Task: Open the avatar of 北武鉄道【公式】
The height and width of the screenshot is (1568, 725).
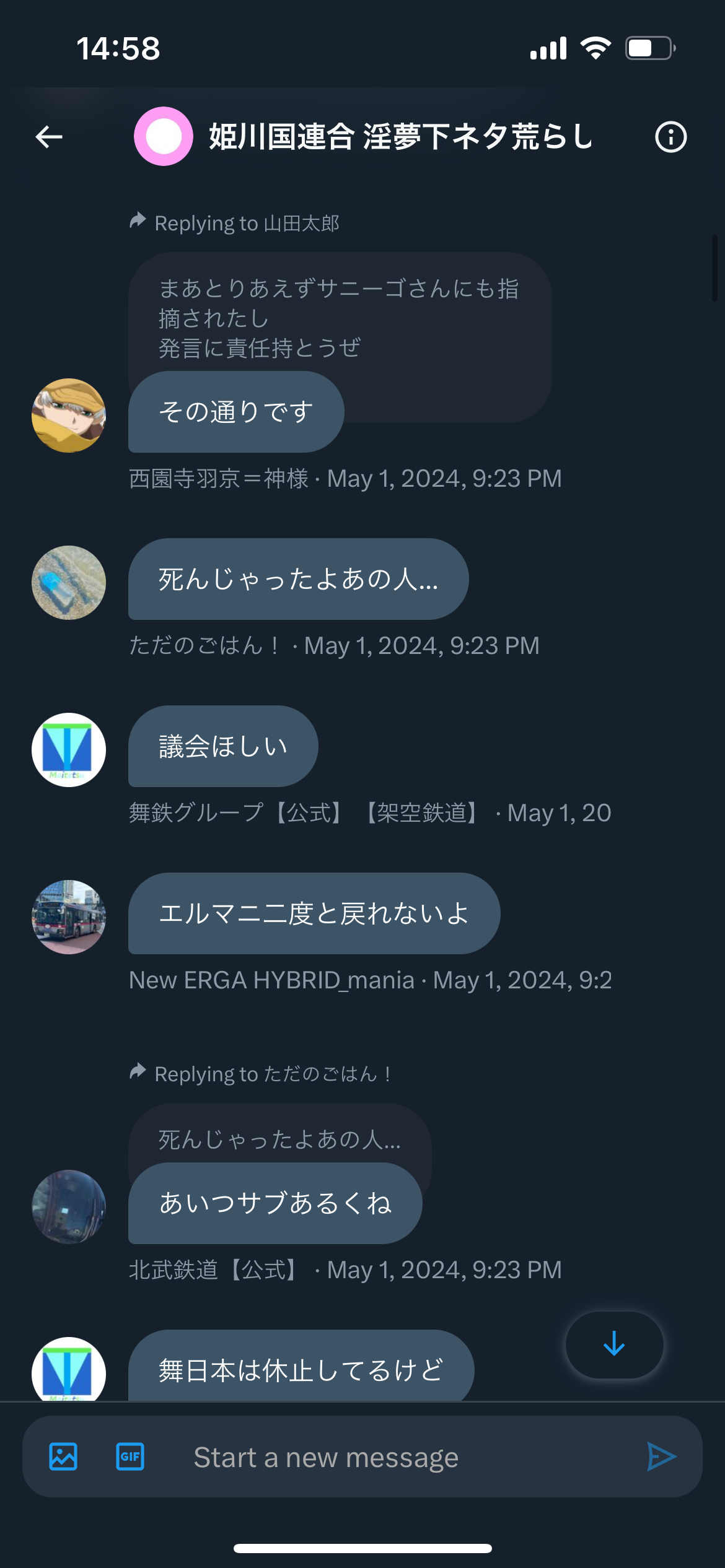Action: coord(69,1207)
